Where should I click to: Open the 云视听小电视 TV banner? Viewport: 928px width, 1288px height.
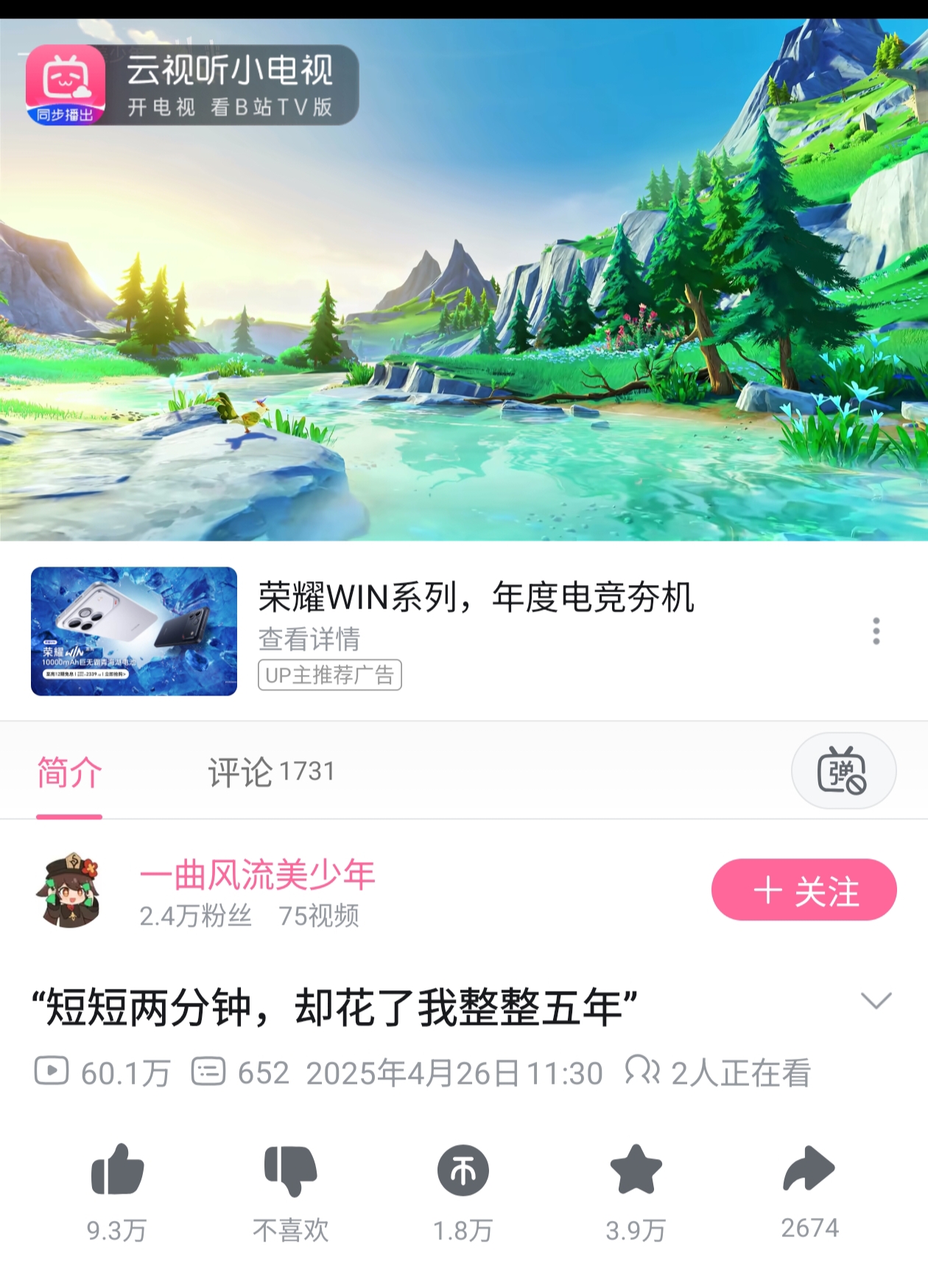pyautogui.click(x=191, y=85)
